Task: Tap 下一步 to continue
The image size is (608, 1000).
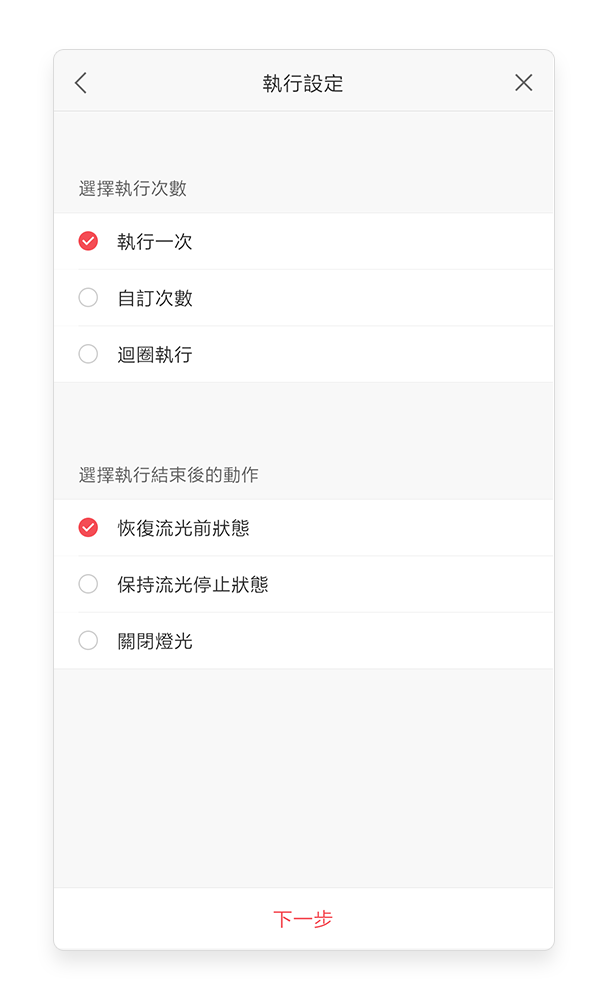Action: point(304,918)
